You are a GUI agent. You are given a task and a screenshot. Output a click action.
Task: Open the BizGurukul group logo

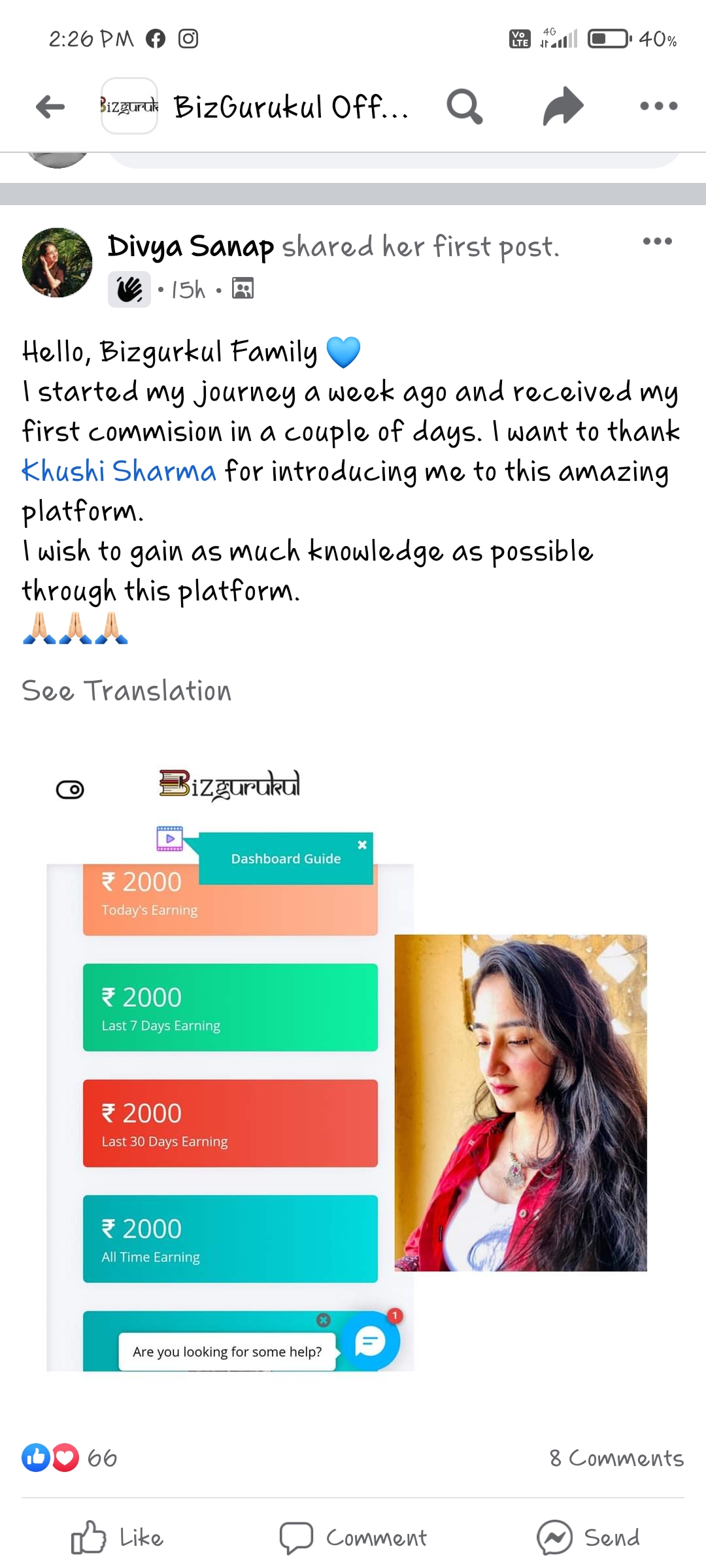tap(129, 106)
